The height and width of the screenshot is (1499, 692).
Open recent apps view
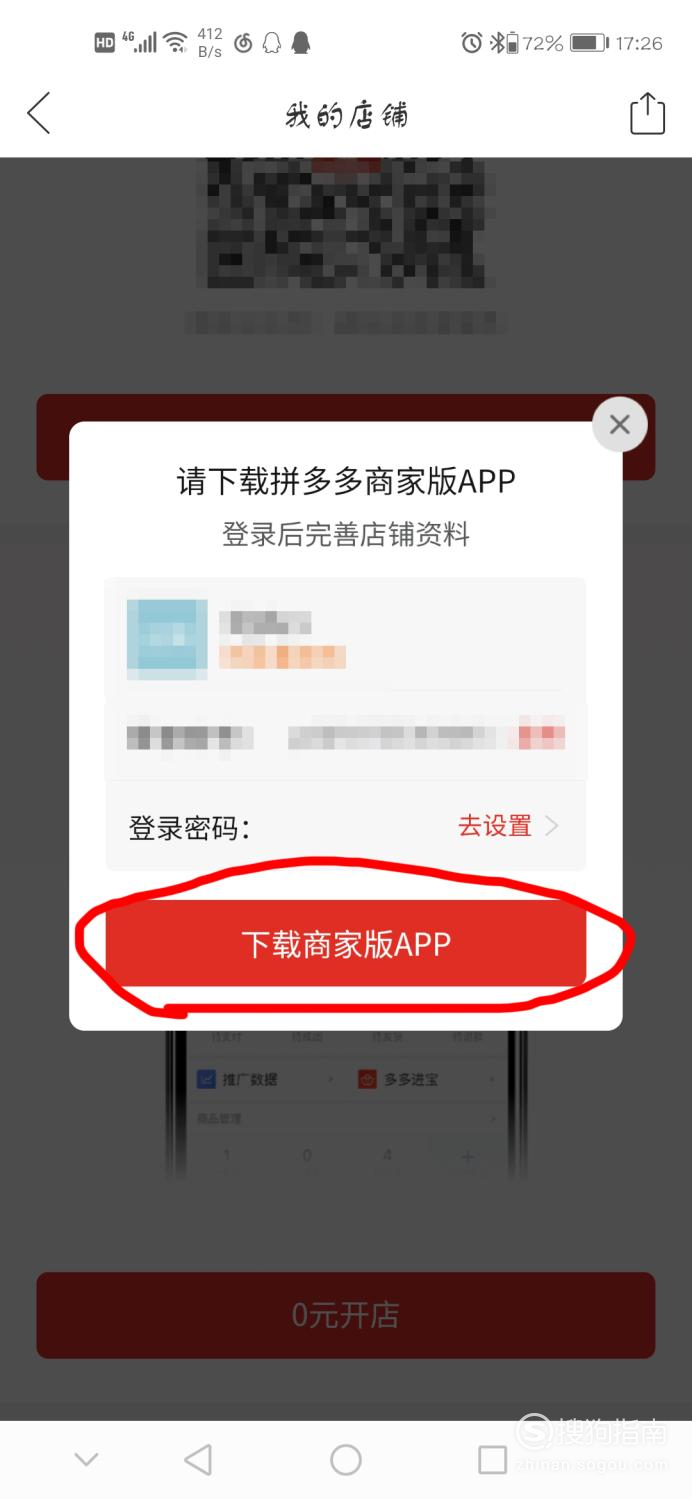click(x=492, y=1460)
